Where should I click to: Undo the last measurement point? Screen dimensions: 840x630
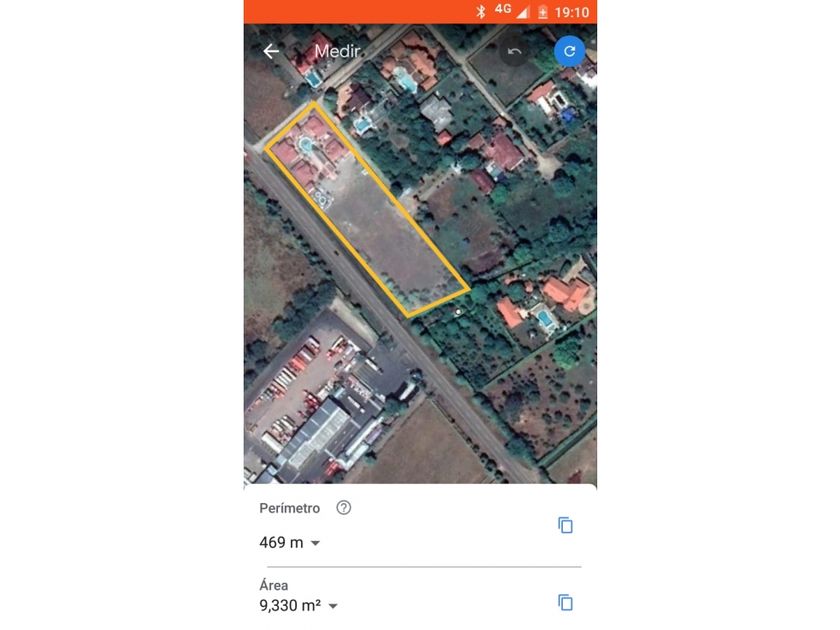515,51
